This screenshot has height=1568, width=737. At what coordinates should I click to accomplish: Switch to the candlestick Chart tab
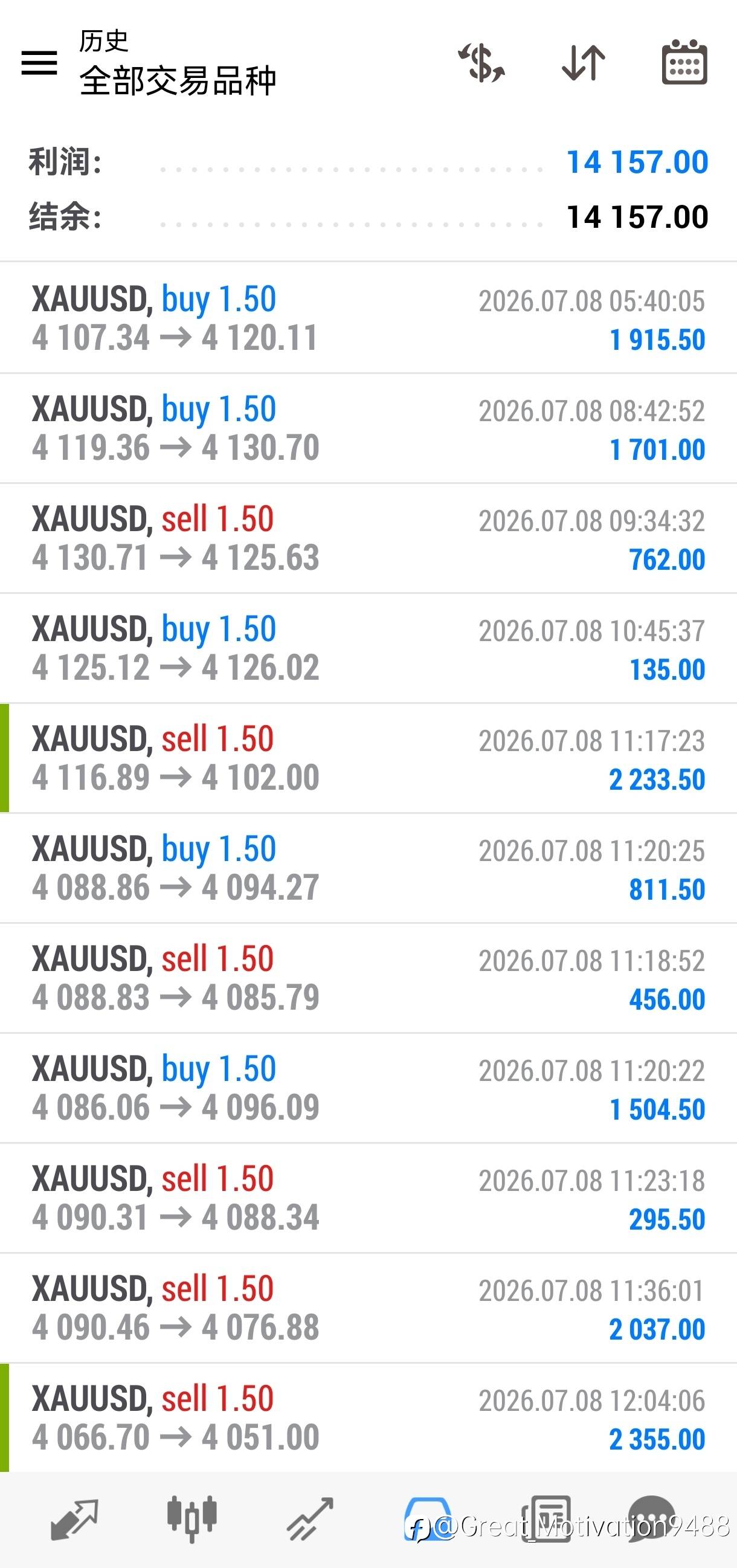(x=191, y=1518)
